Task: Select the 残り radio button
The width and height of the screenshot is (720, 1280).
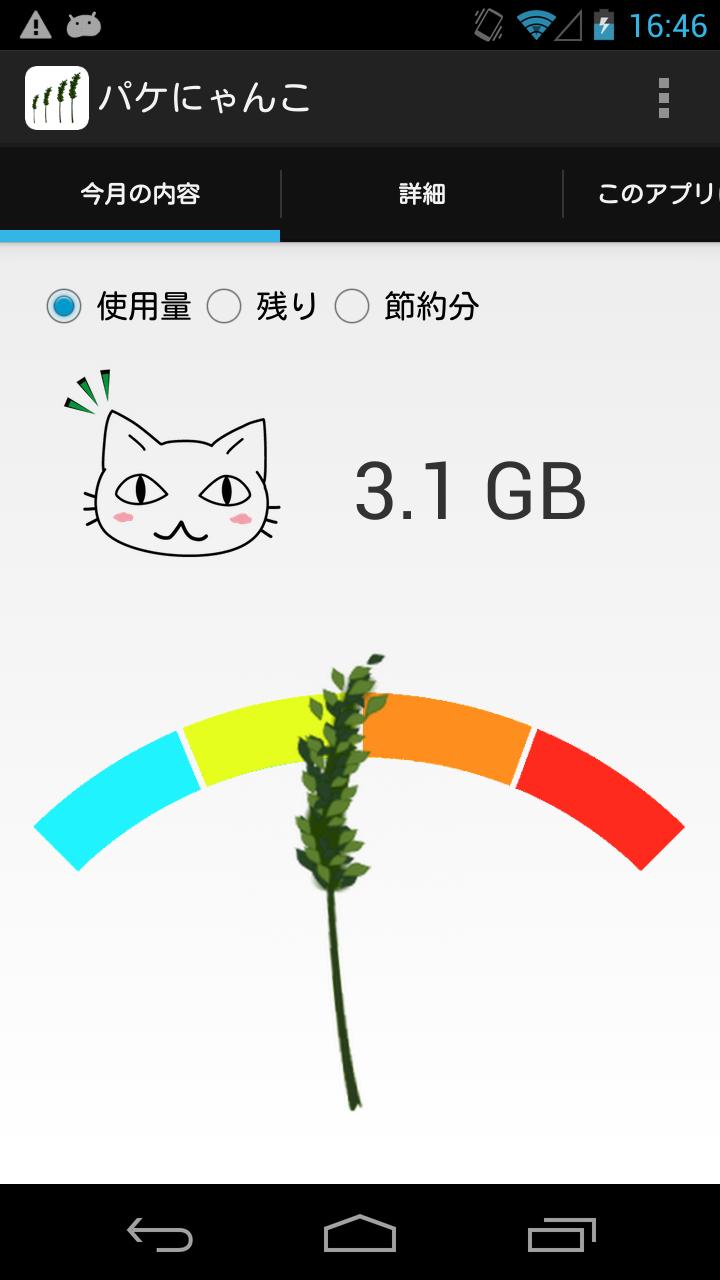Action: click(x=226, y=307)
